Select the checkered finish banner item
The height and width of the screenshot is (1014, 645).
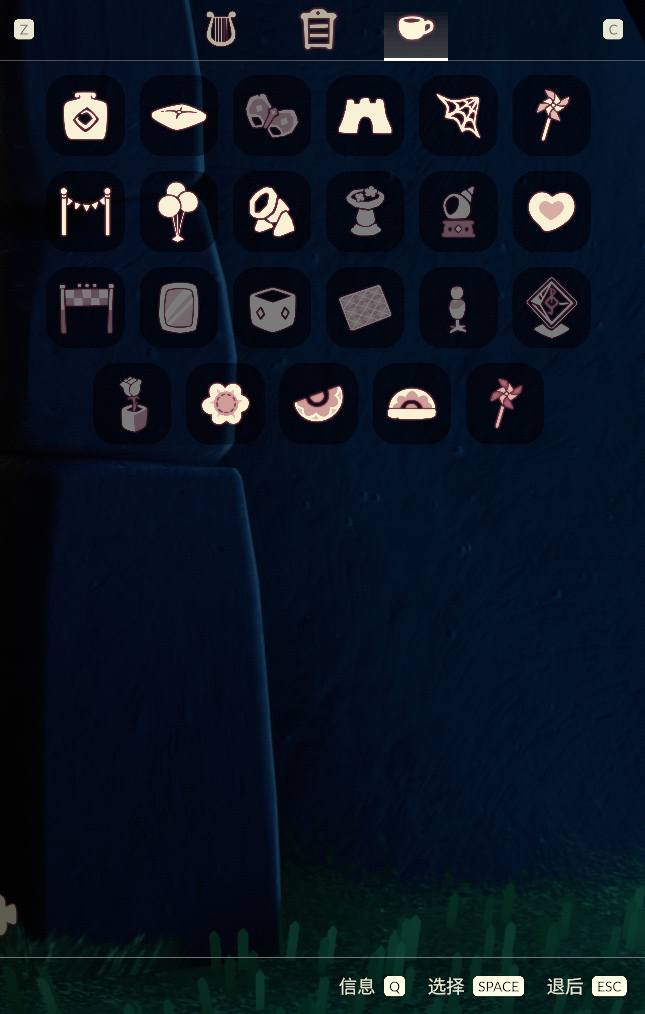86,307
